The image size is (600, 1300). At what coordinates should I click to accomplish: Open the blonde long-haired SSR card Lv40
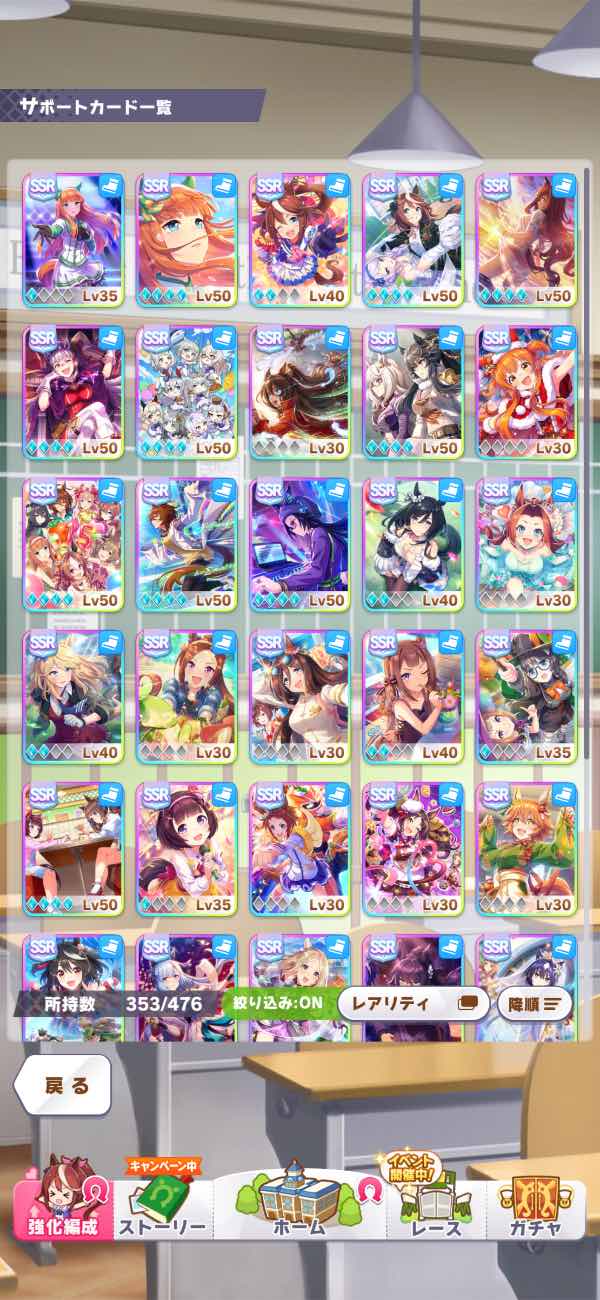[x=73, y=696]
